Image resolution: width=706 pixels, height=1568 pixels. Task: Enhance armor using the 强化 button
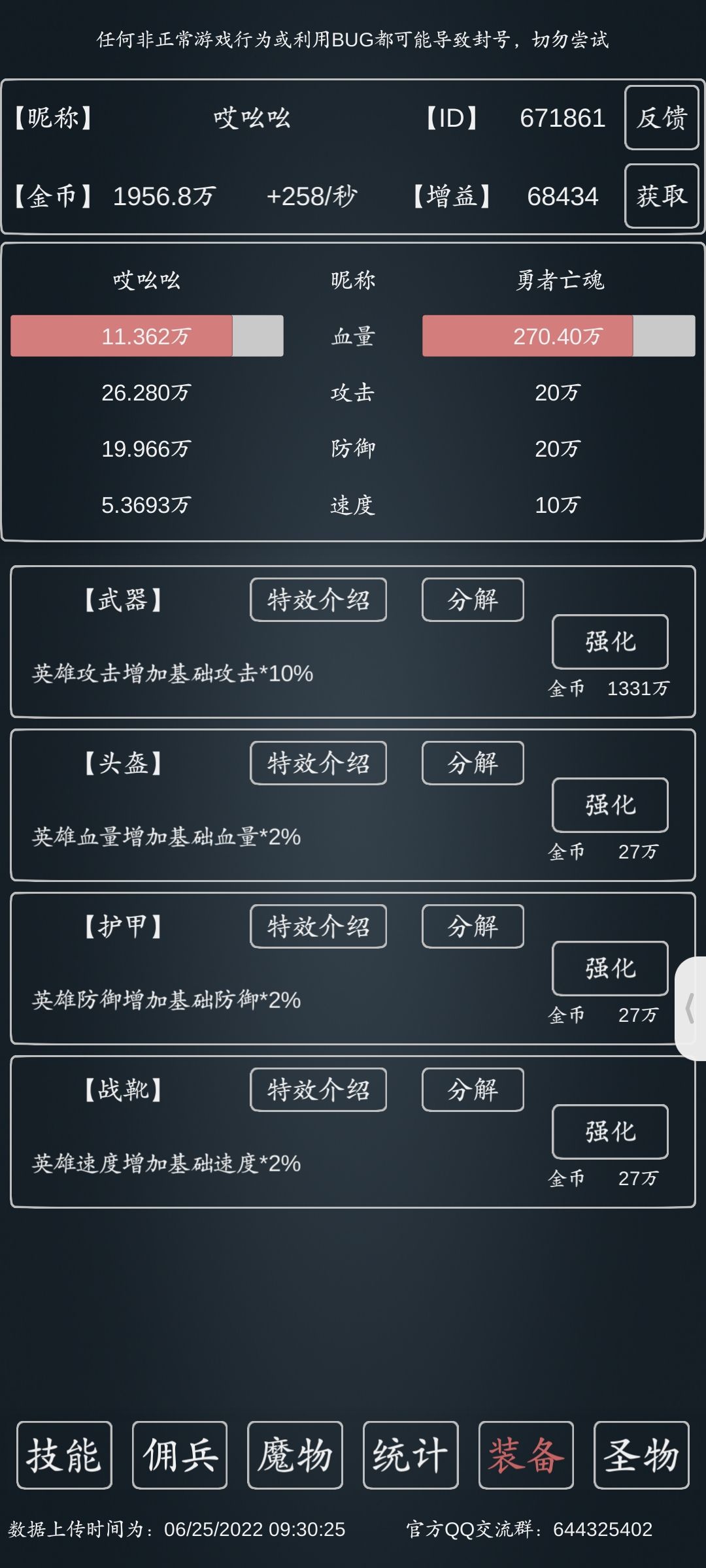click(609, 970)
